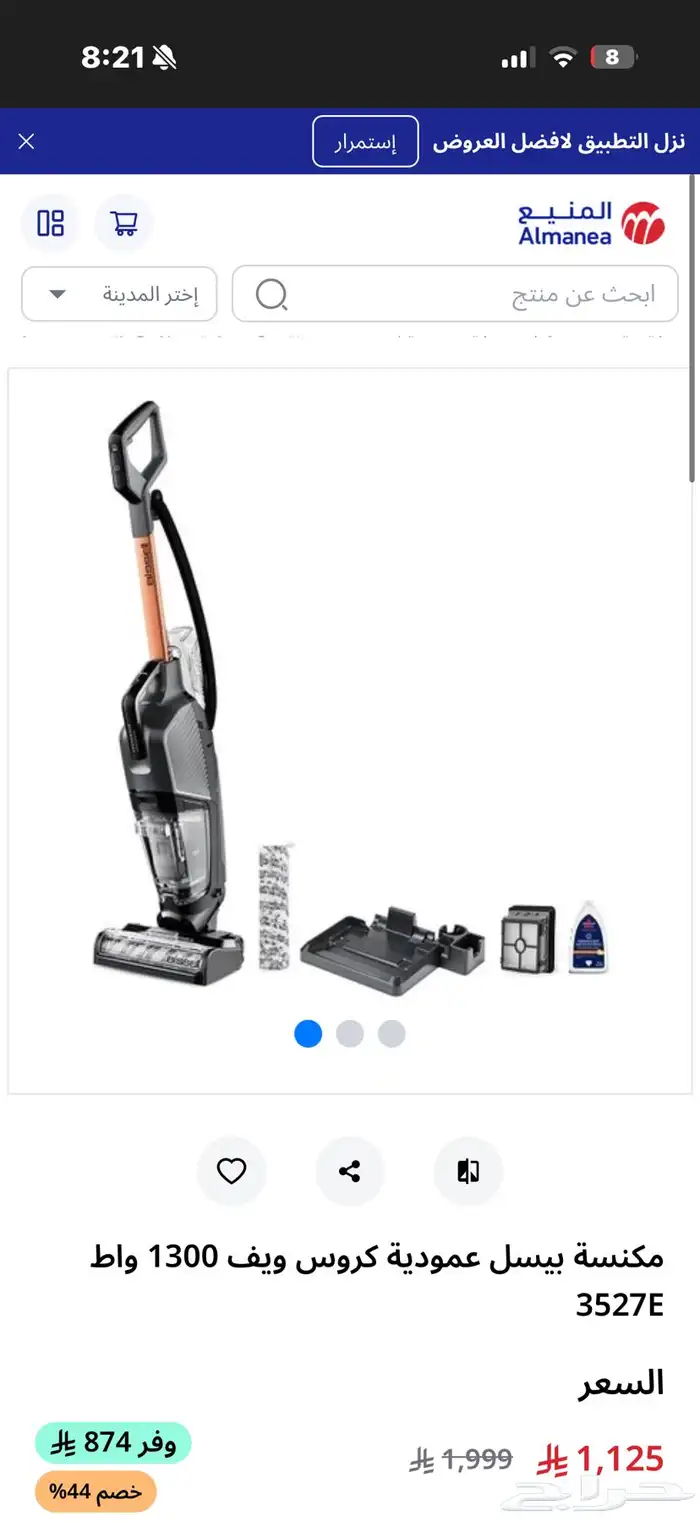Open the categories grid menu
This screenshot has width=700, height=1522.
(x=50, y=223)
